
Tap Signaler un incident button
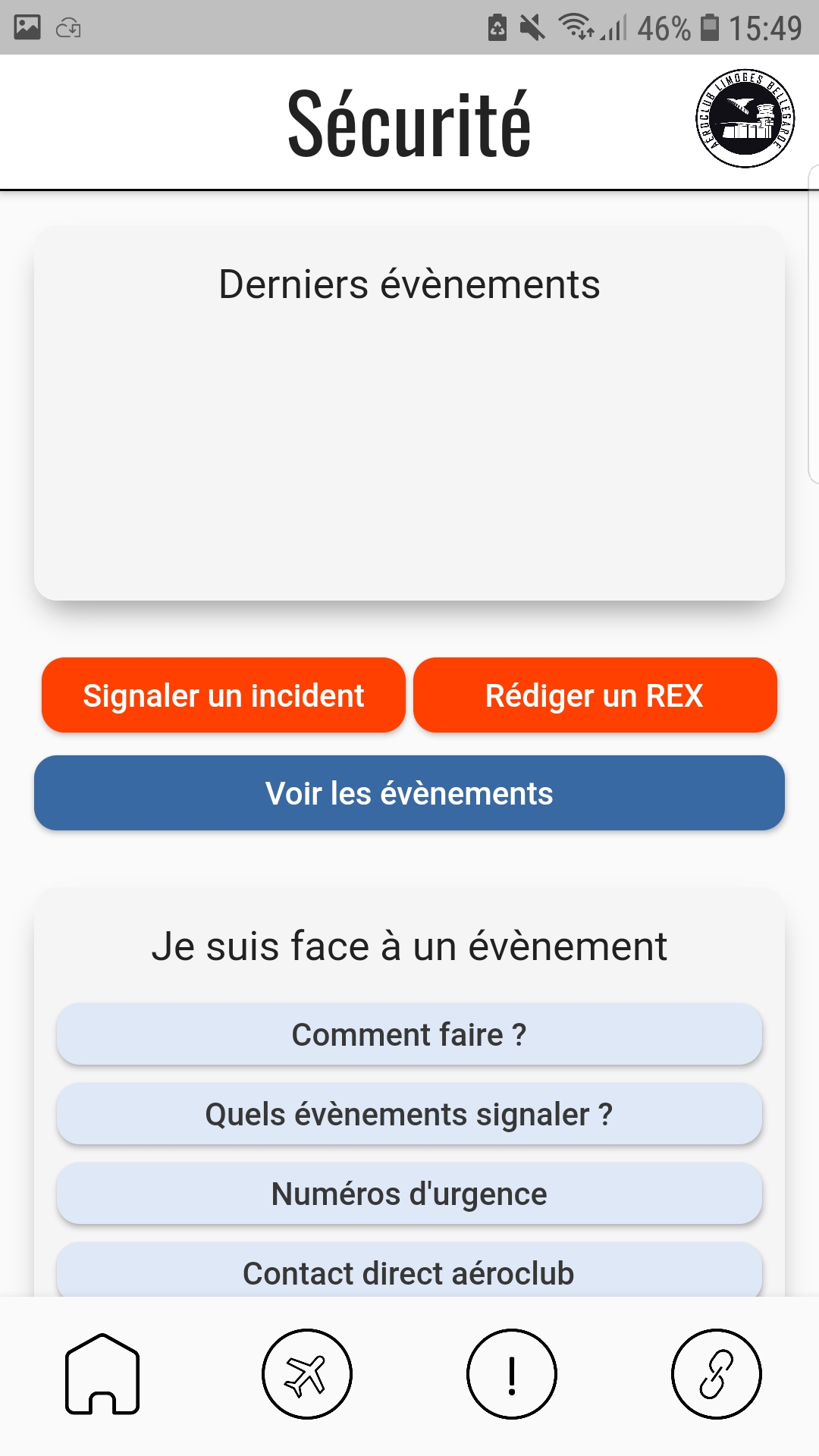point(224,695)
